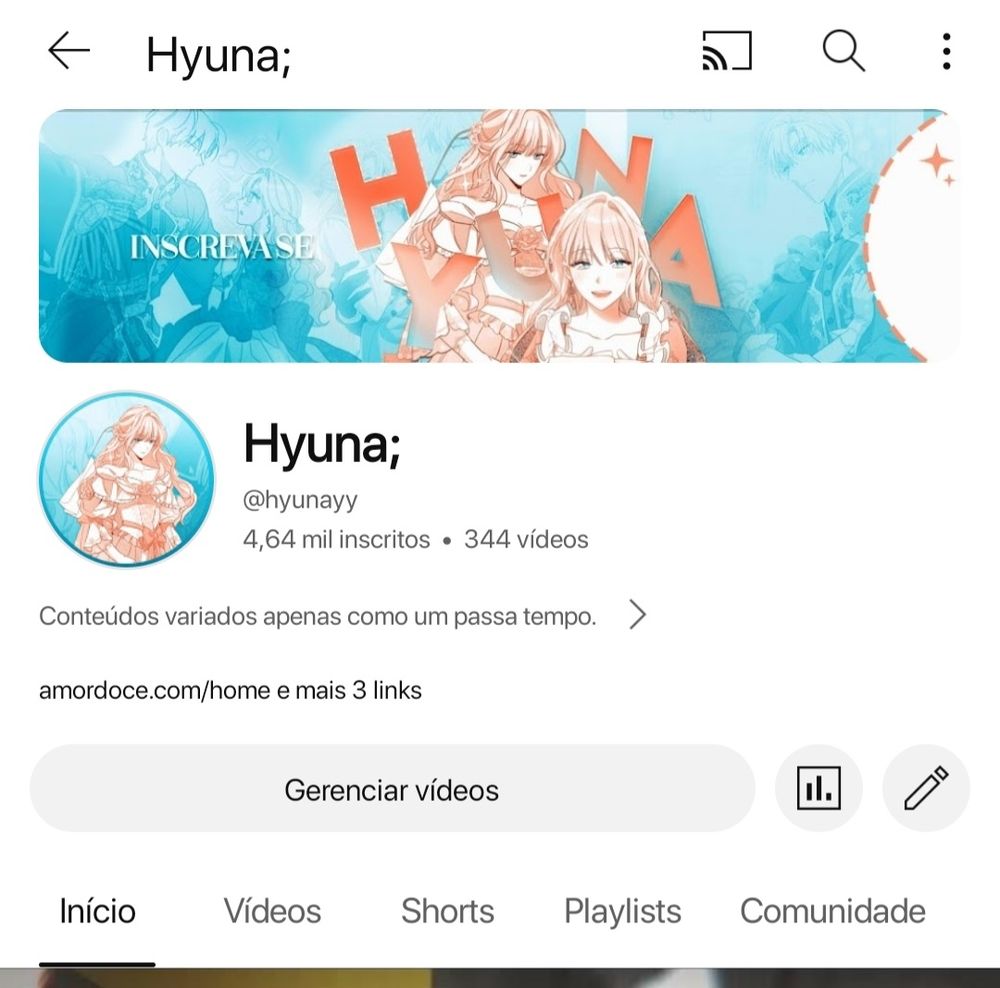Go back using the top arrow

coord(69,51)
